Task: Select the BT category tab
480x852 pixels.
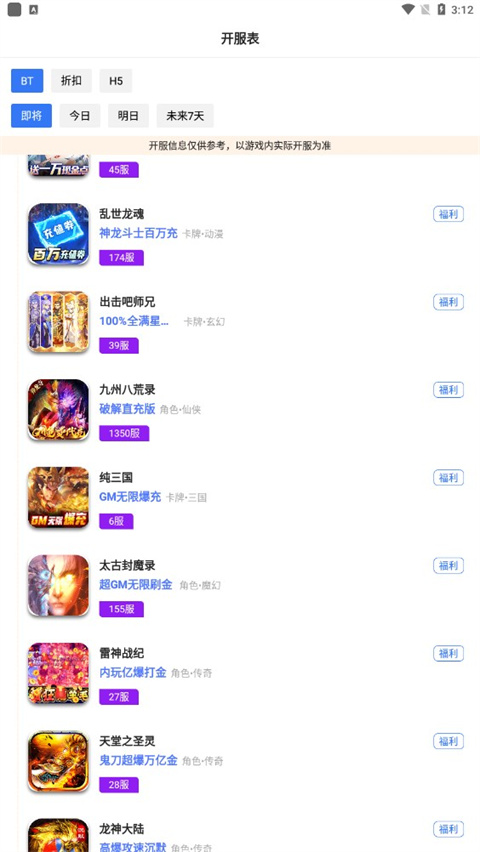Action: pyautogui.click(x=27, y=81)
